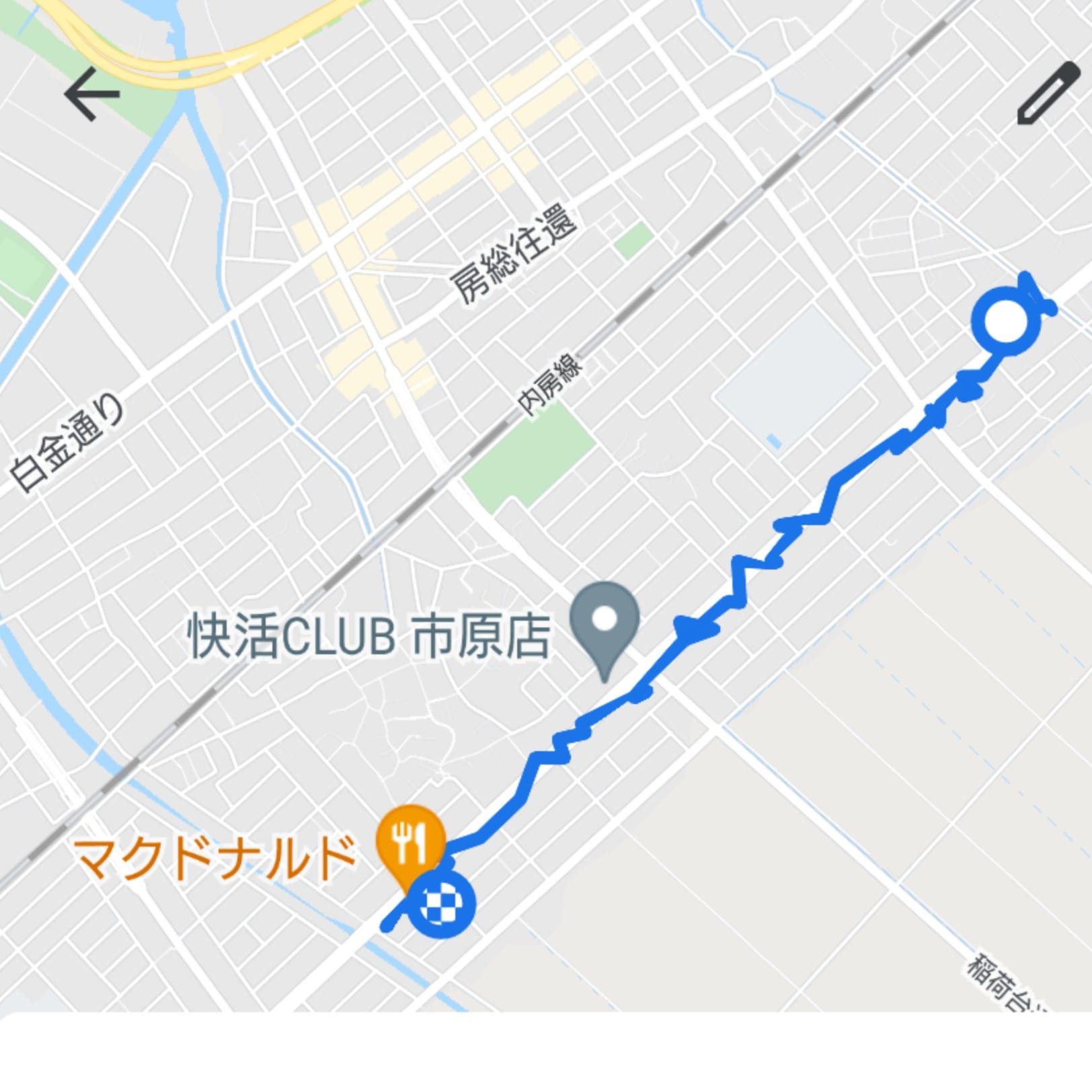
Task: Tap the pencil edit icon
Action: (x=1046, y=93)
